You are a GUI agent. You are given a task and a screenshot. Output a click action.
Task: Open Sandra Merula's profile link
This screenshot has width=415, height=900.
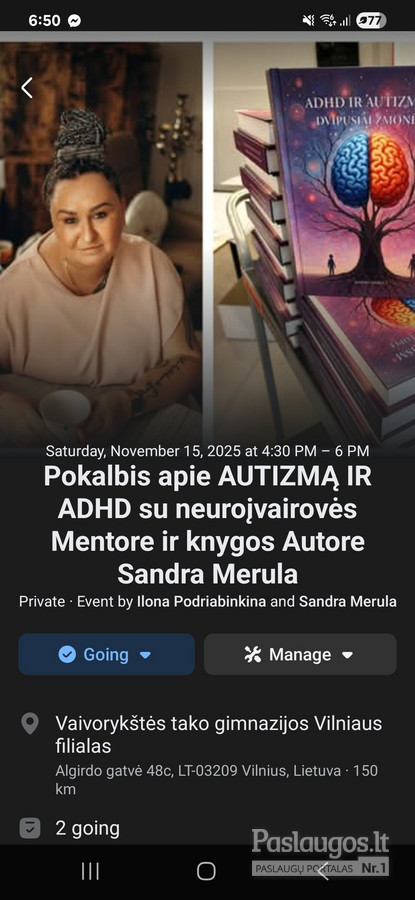(x=348, y=602)
